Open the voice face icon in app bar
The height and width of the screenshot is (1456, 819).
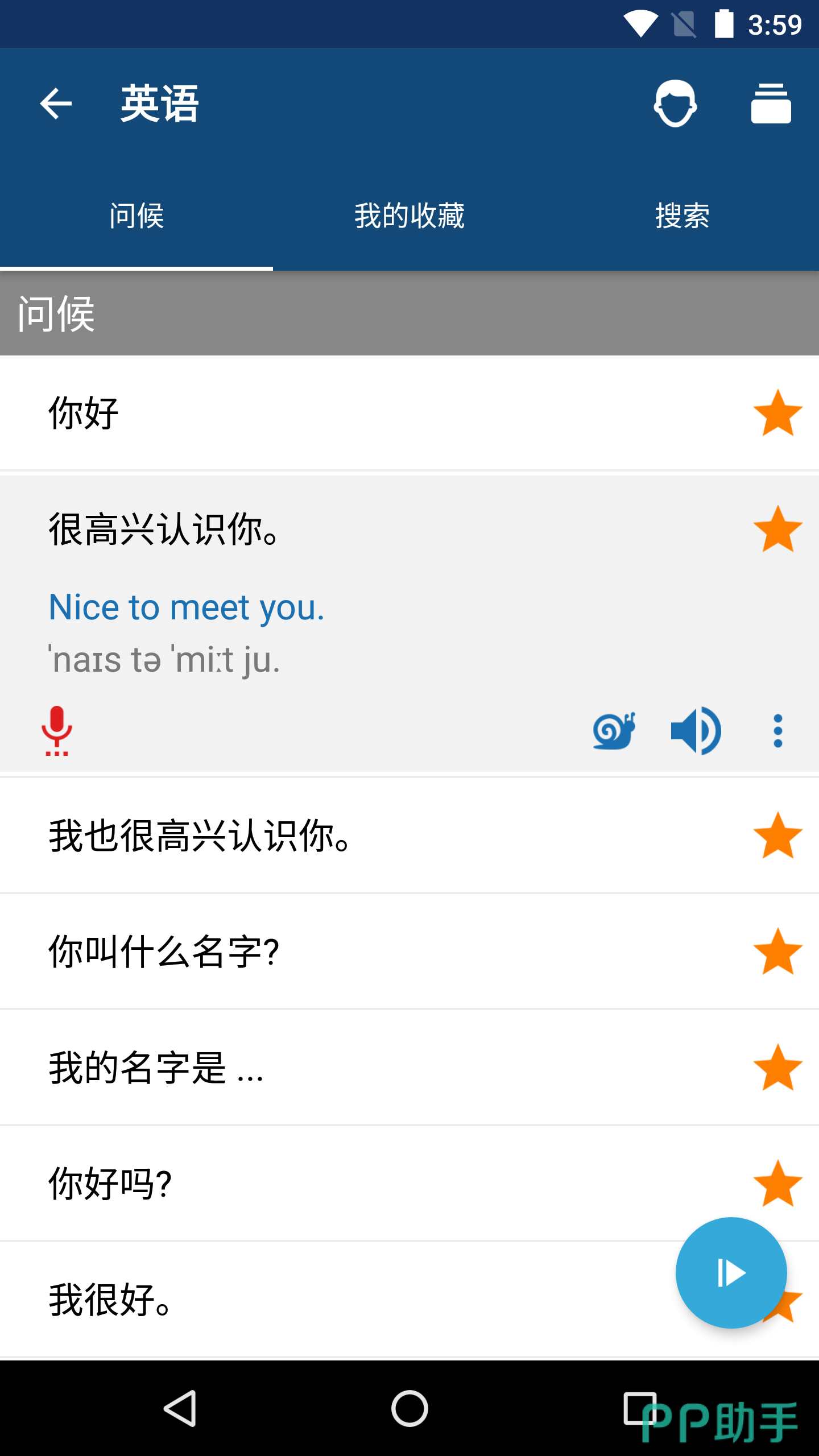click(x=675, y=104)
